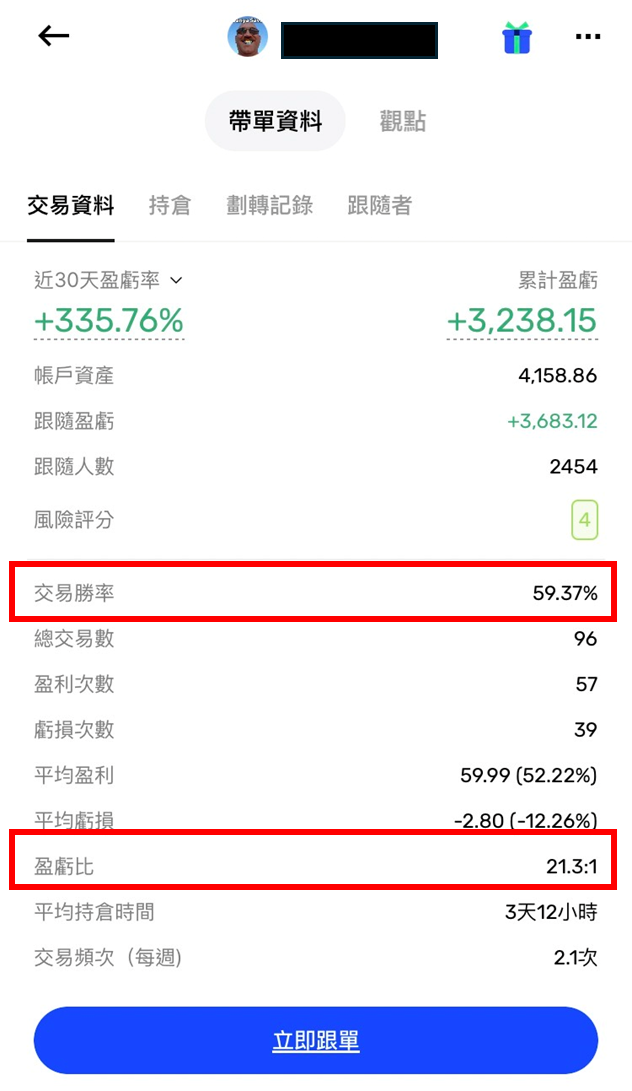Viewport: 632px width, 1091px height.
Task: Switch to the 觀點 segment
Action: pyautogui.click(x=402, y=121)
